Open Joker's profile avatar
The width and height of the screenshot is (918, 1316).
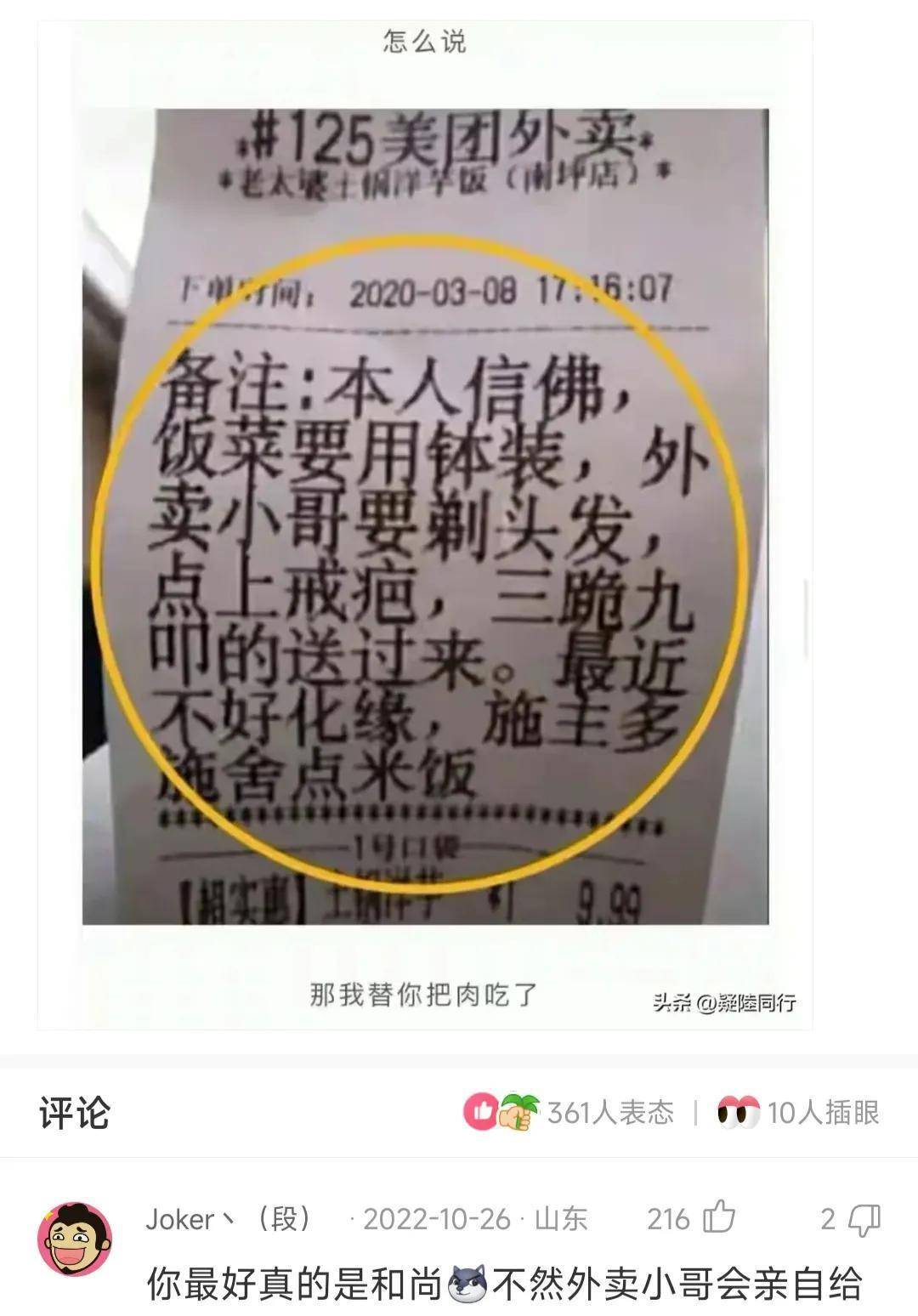pos(75,1239)
